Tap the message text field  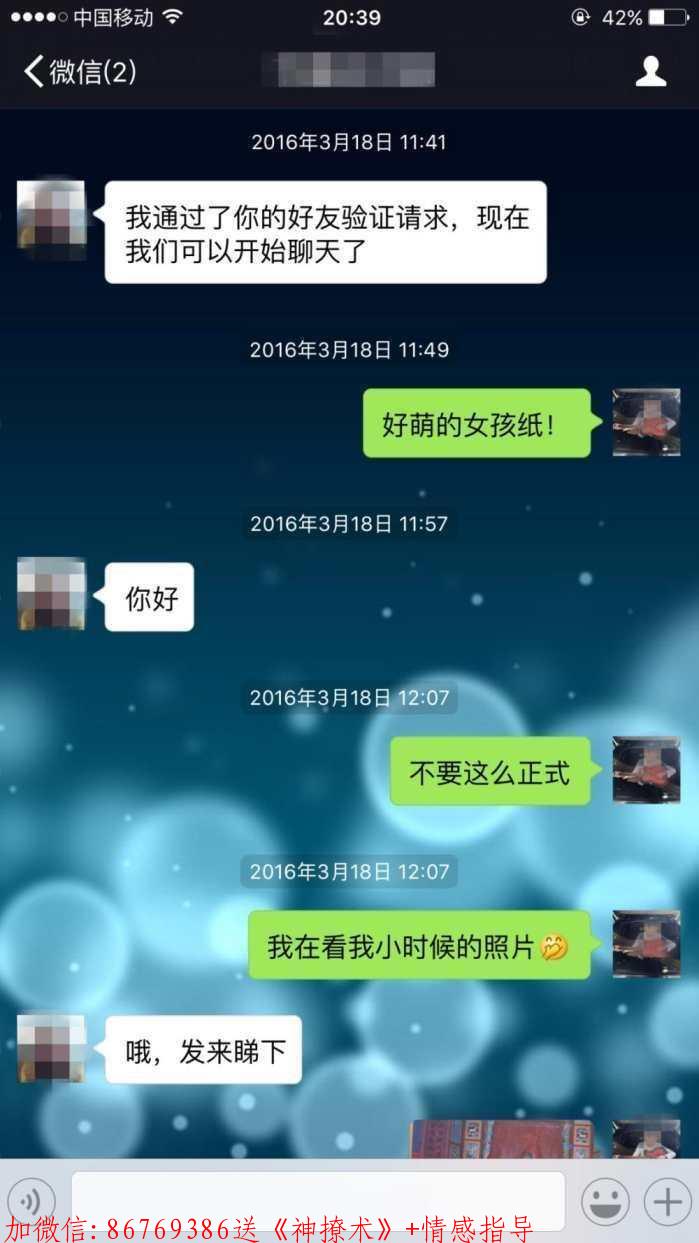[x=318, y=1199]
